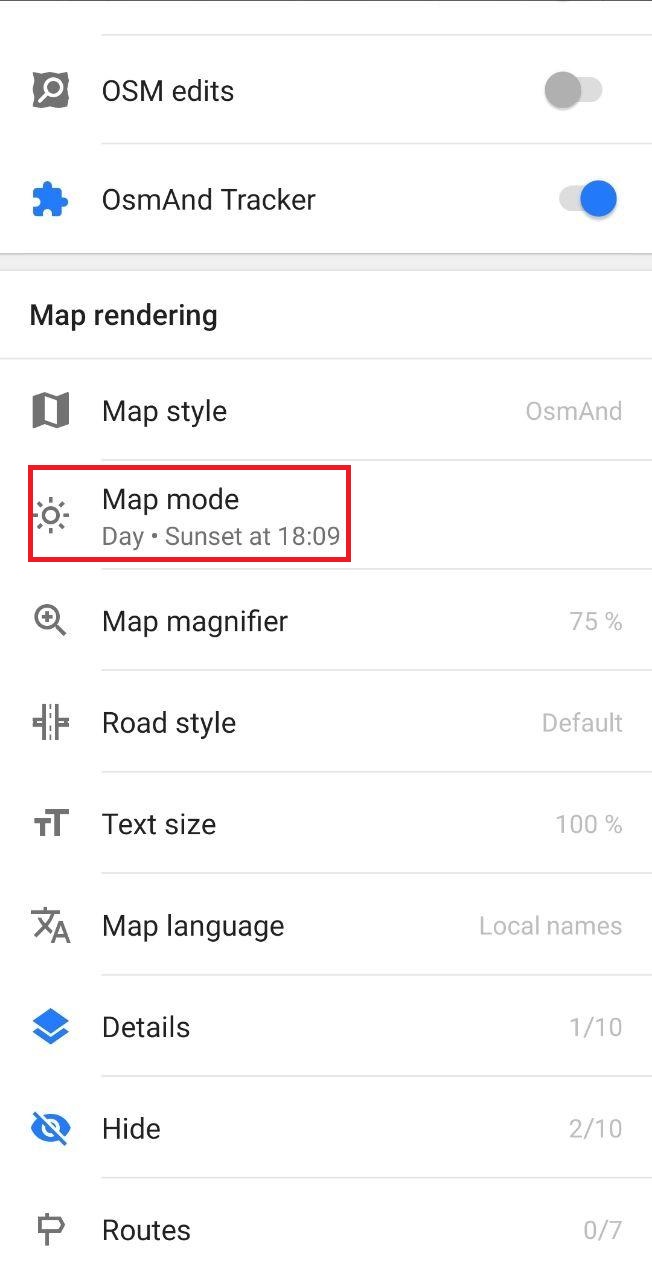Screen dimensions: 652x1280
Task: Open the Hide map elements options
Action: [326, 1129]
